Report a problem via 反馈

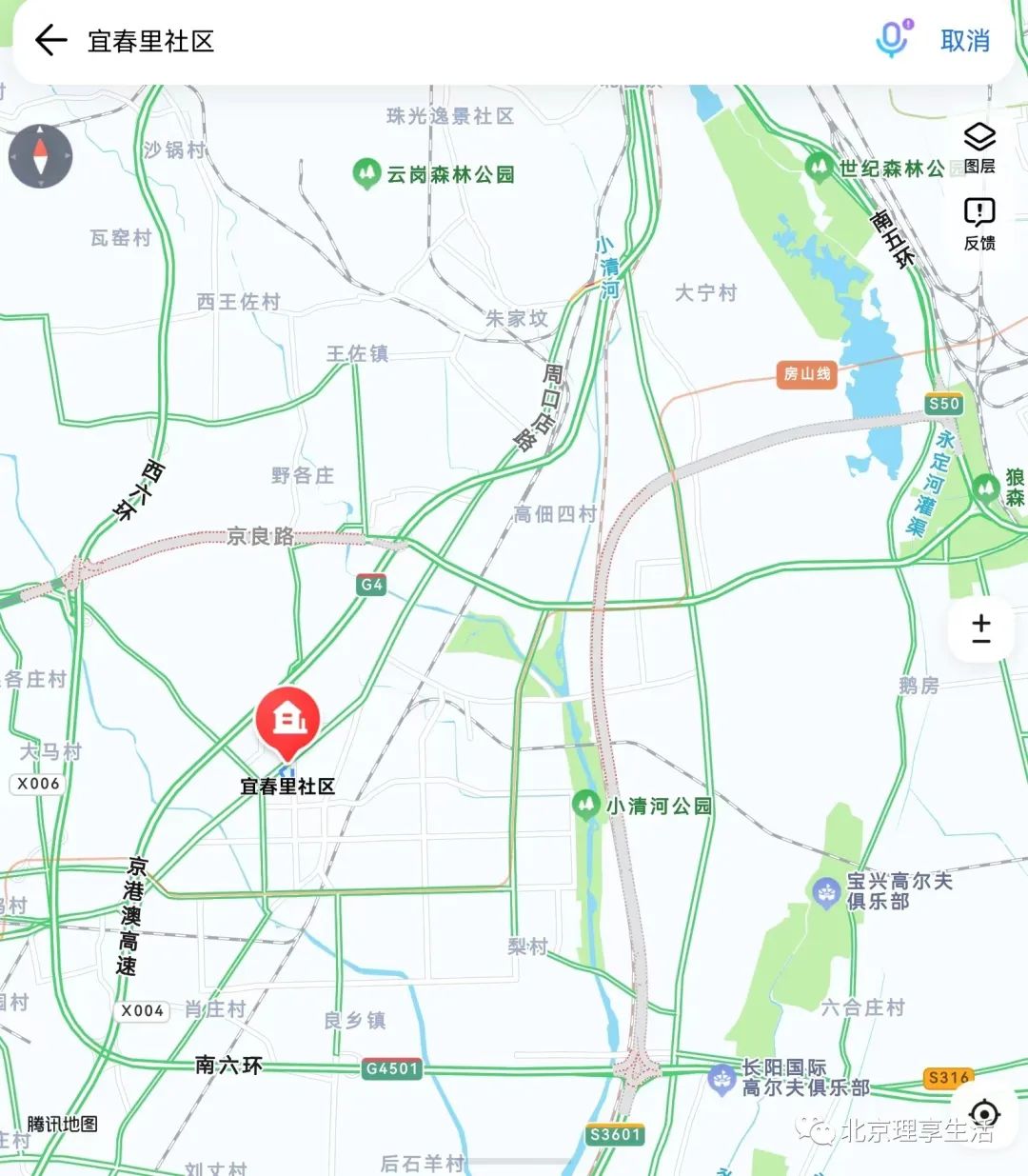(x=979, y=225)
